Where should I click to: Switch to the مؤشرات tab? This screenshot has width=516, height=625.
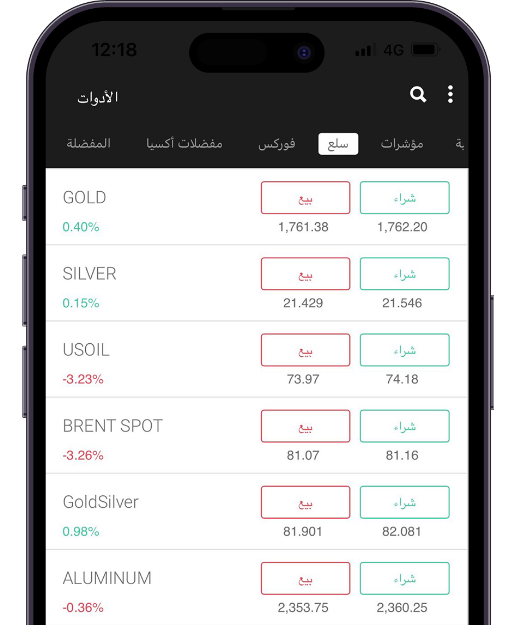point(402,143)
